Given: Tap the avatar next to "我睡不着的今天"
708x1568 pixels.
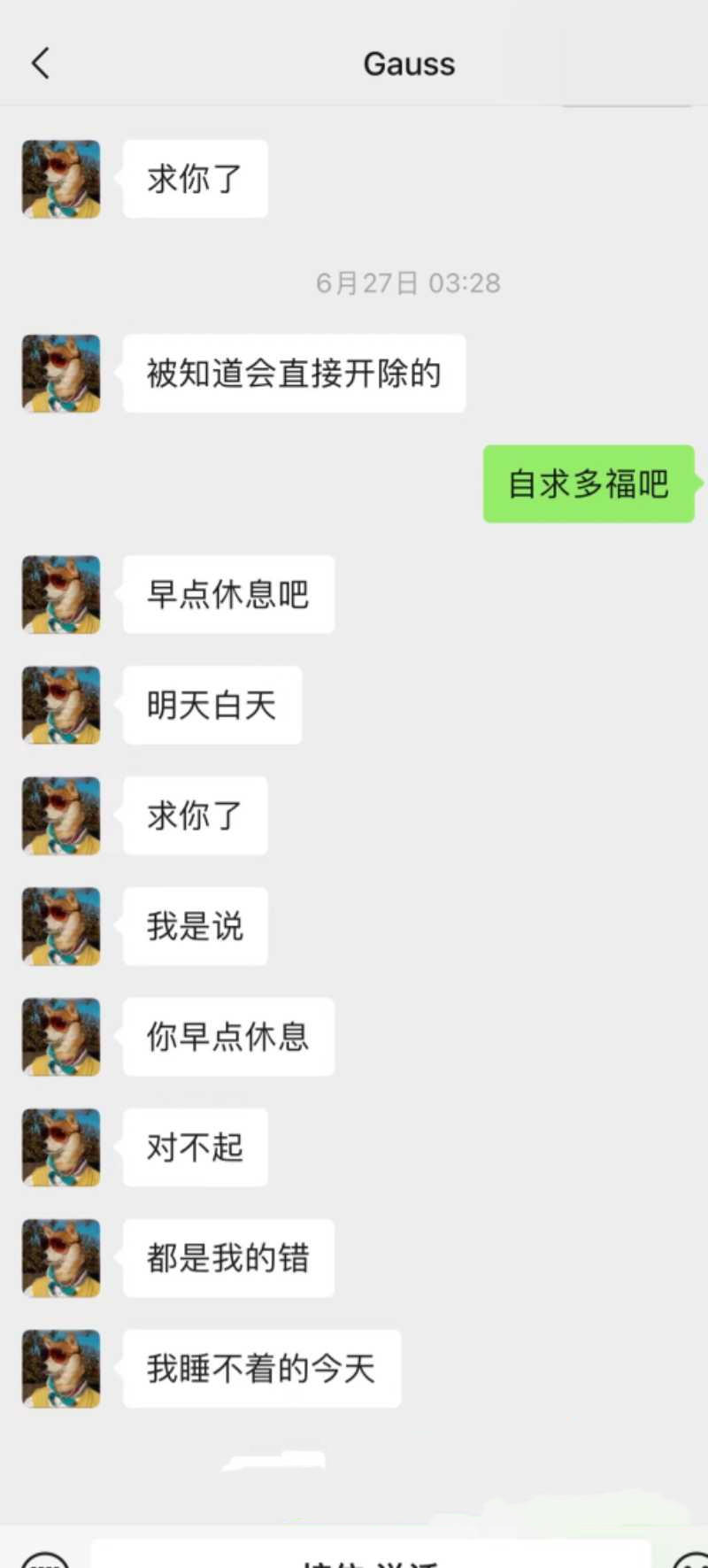Looking at the screenshot, I should point(60,1369).
